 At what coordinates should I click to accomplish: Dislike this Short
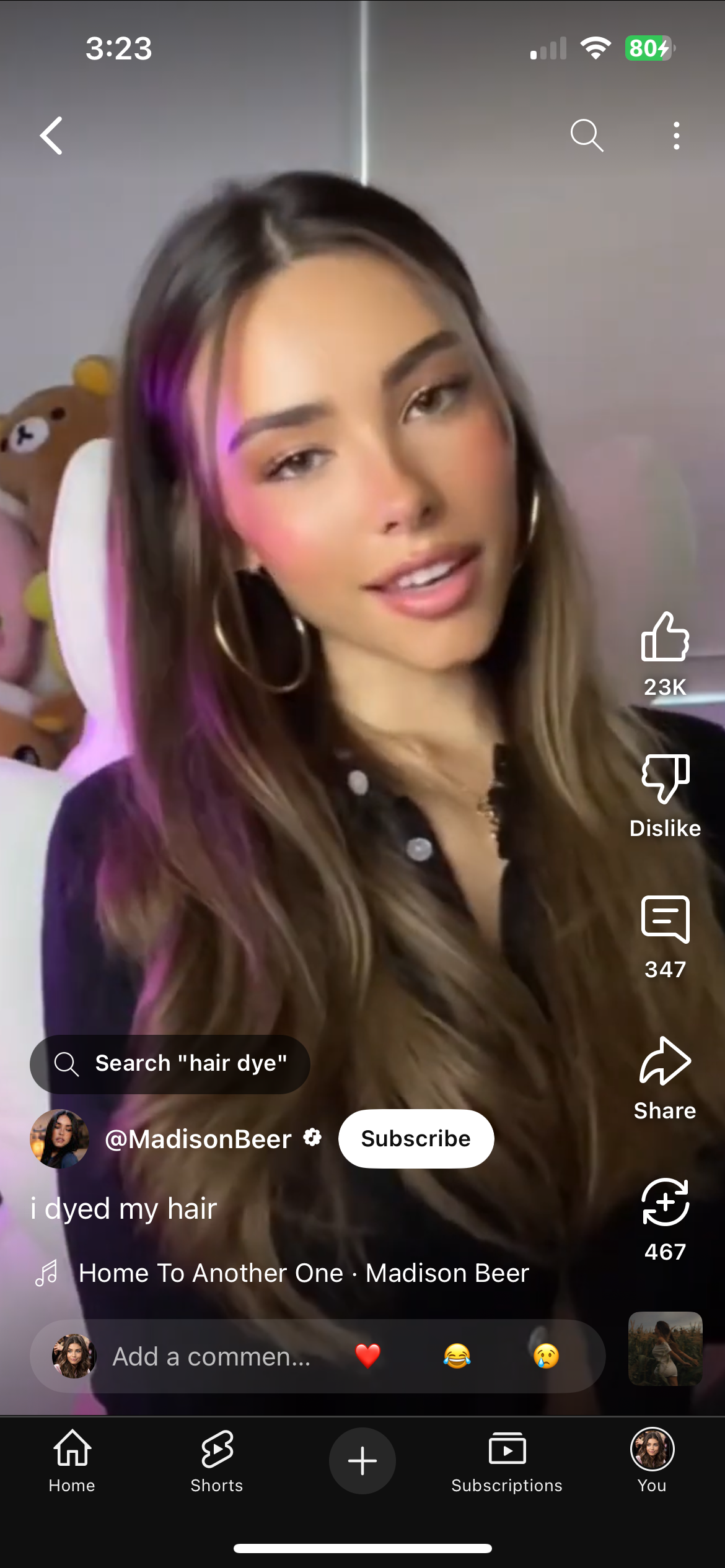[665, 779]
